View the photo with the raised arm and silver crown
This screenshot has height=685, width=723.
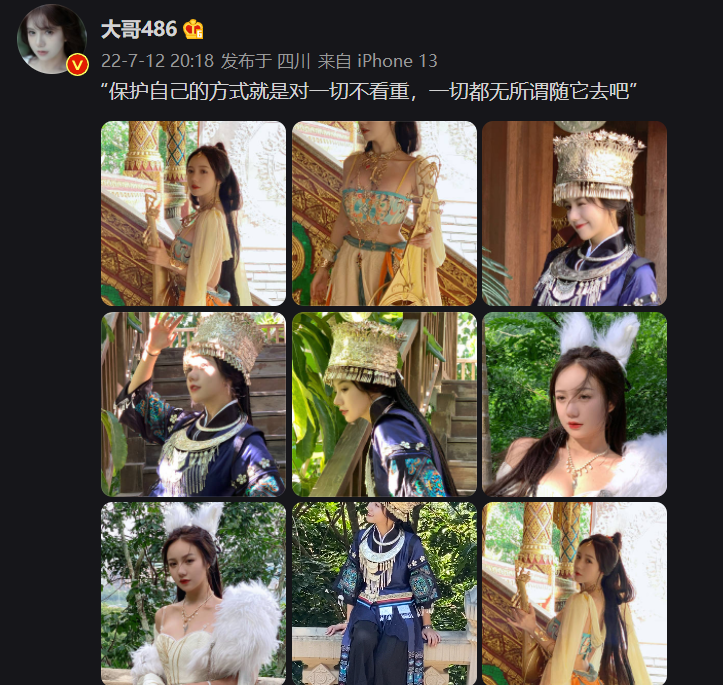tap(193, 404)
